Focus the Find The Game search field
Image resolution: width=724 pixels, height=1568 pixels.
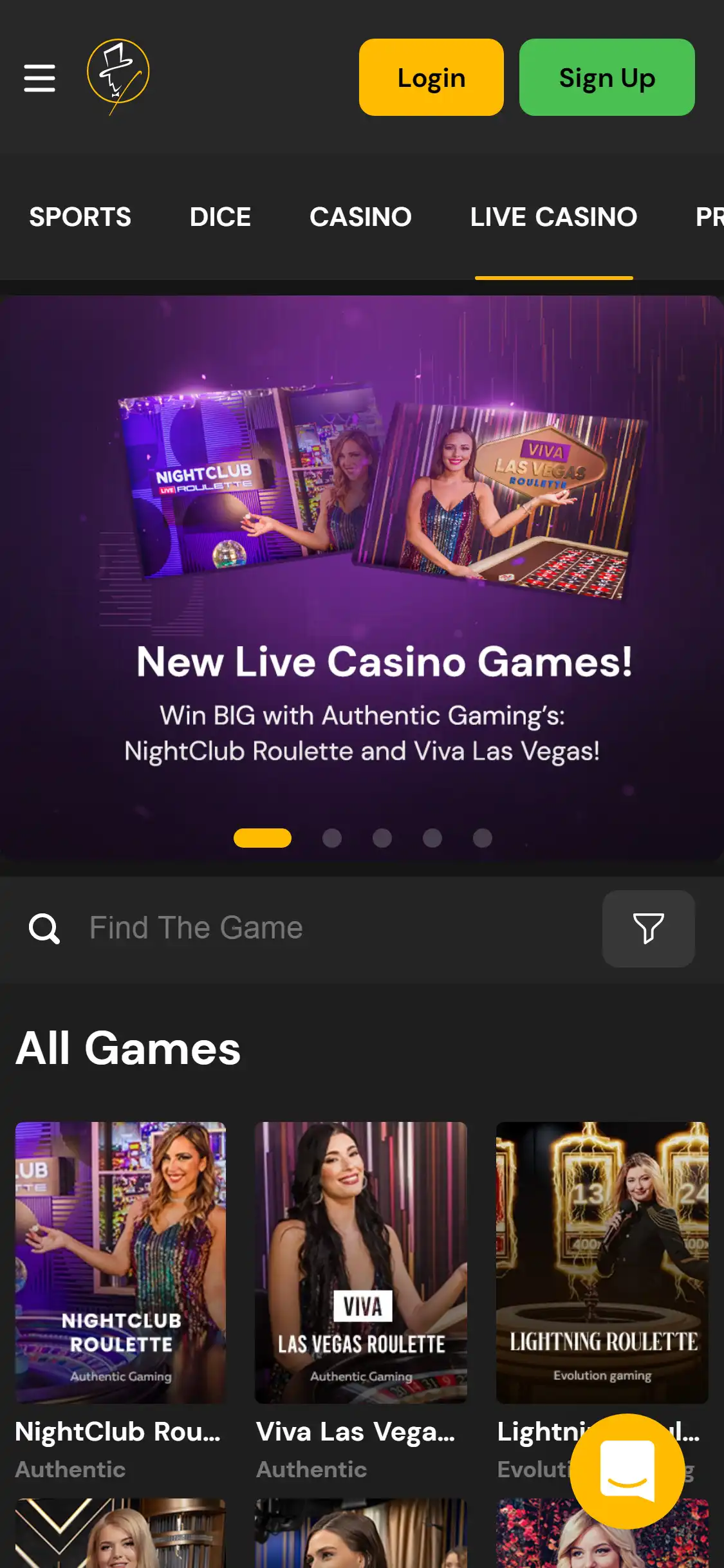(x=322, y=928)
